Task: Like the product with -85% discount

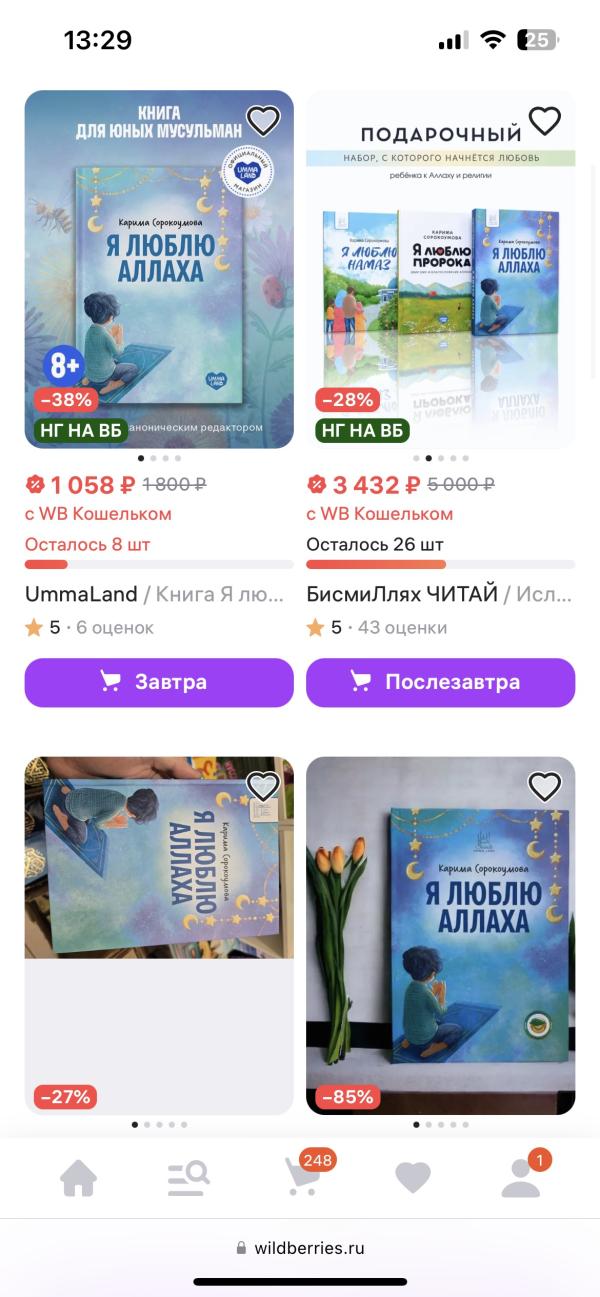Action: [x=544, y=786]
